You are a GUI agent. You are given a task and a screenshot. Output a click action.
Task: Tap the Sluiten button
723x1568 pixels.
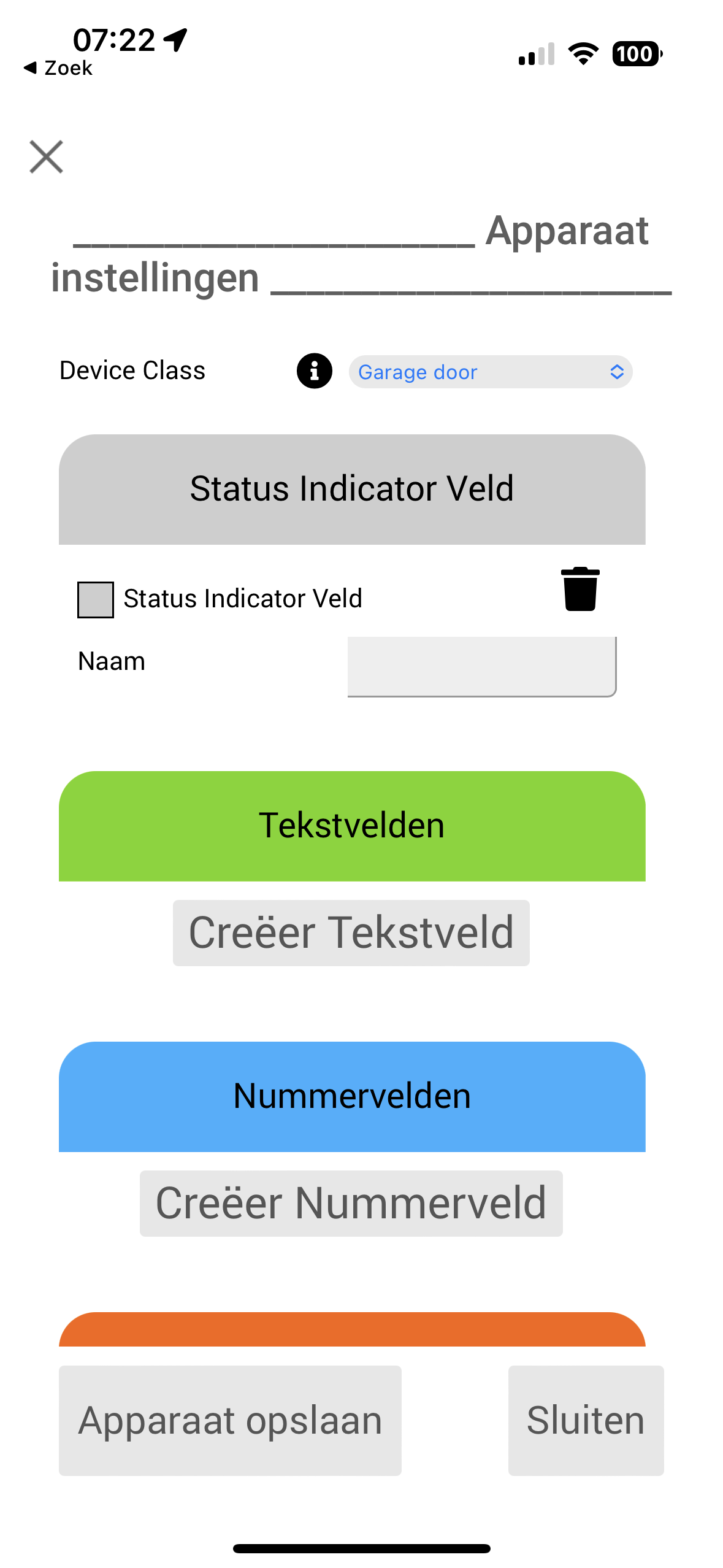pyautogui.click(x=586, y=1421)
